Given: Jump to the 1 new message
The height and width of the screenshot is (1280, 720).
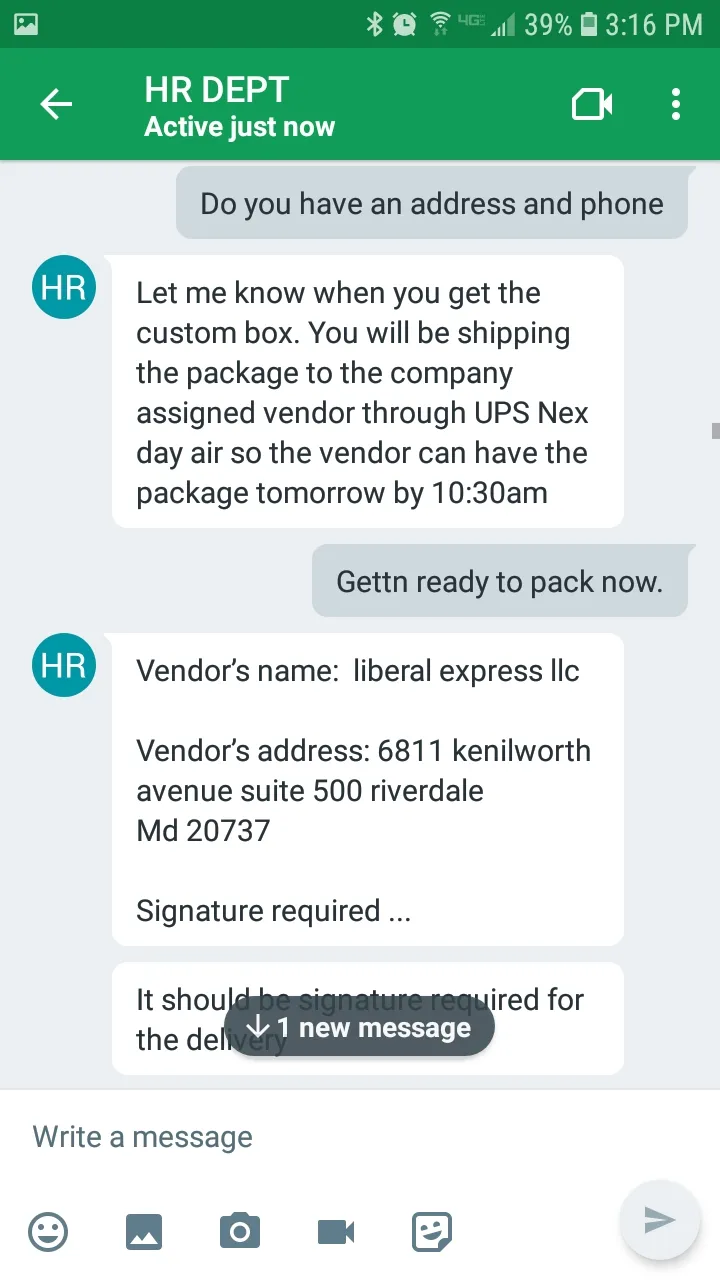Looking at the screenshot, I should [359, 1027].
